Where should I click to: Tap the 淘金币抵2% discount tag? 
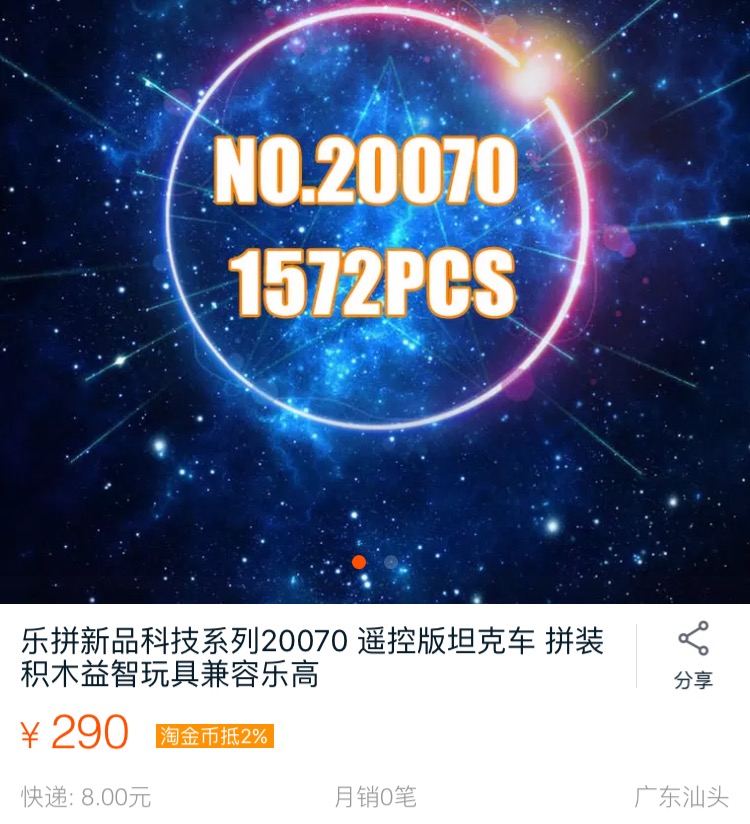(215, 736)
